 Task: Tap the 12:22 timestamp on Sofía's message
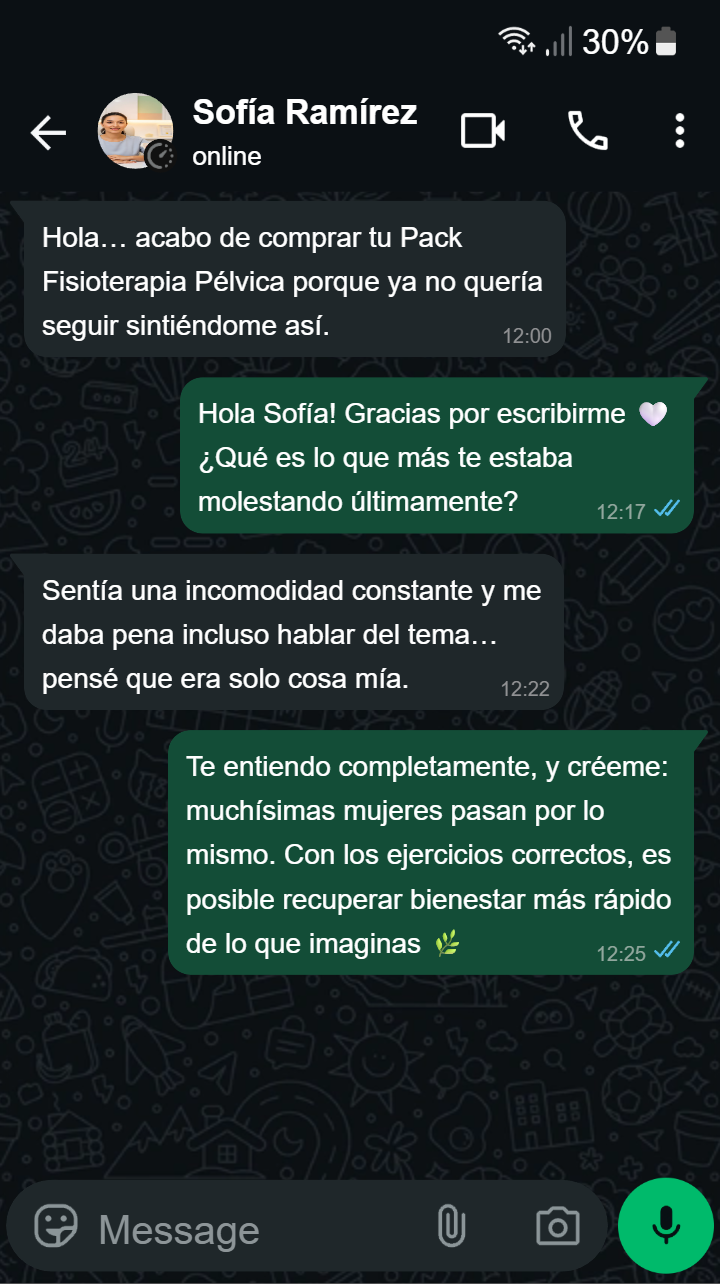coord(524,688)
